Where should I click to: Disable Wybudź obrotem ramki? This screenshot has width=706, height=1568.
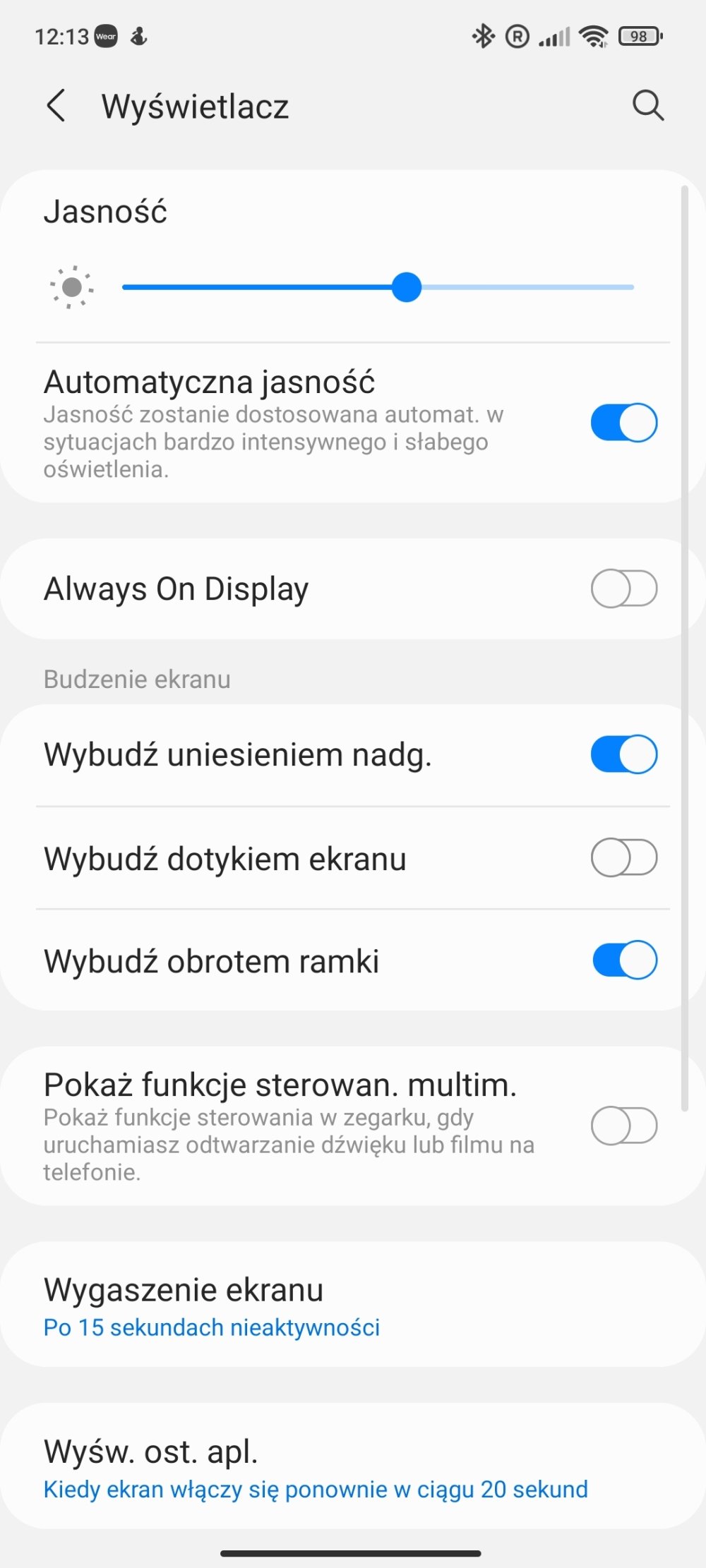[x=624, y=960]
